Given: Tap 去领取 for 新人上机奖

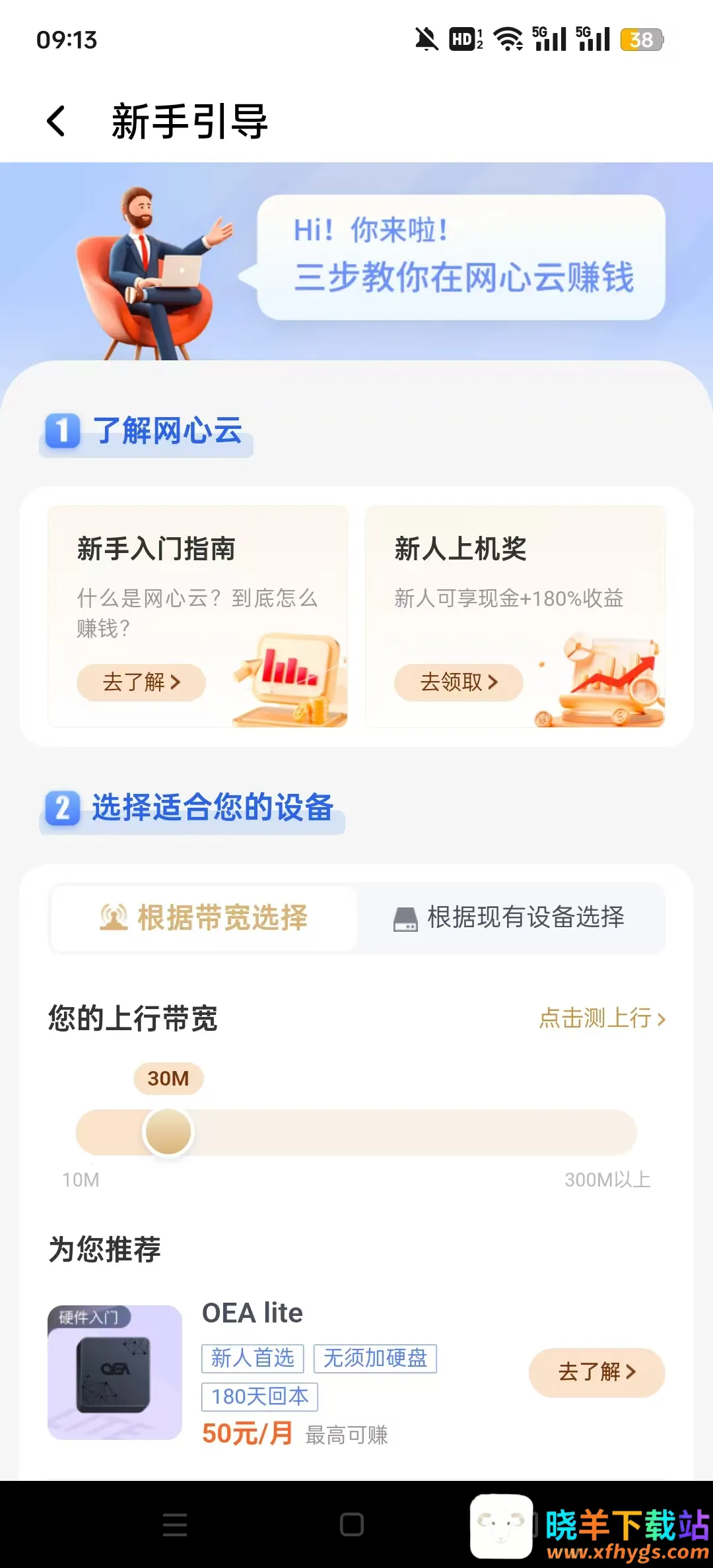Looking at the screenshot, I should point(458,682).
